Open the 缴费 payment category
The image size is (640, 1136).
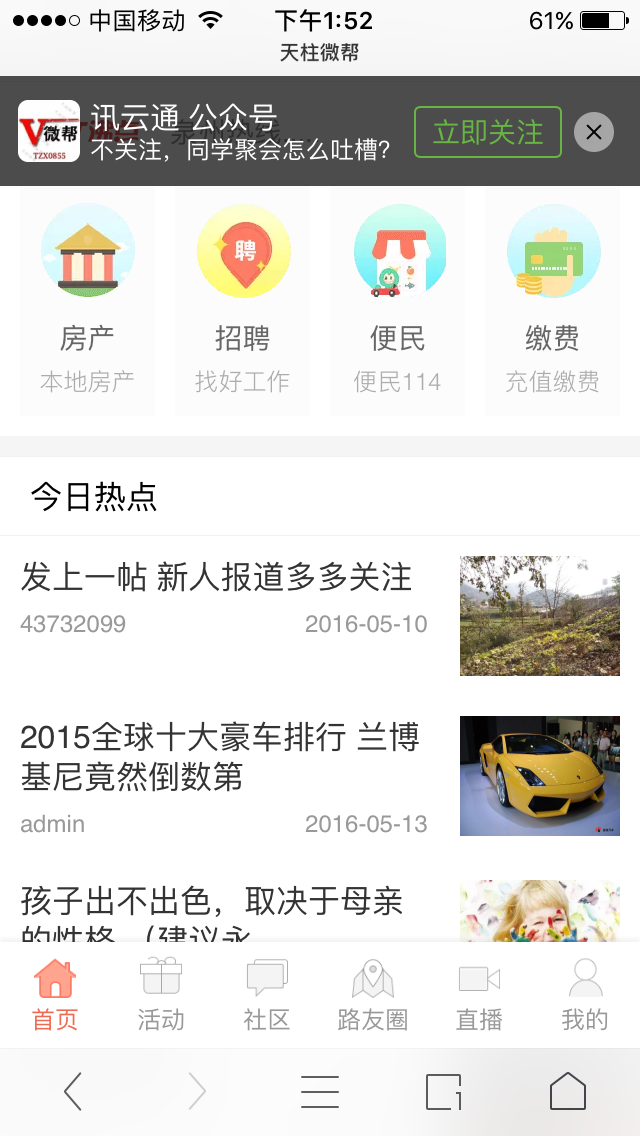[x=552, y=303]
